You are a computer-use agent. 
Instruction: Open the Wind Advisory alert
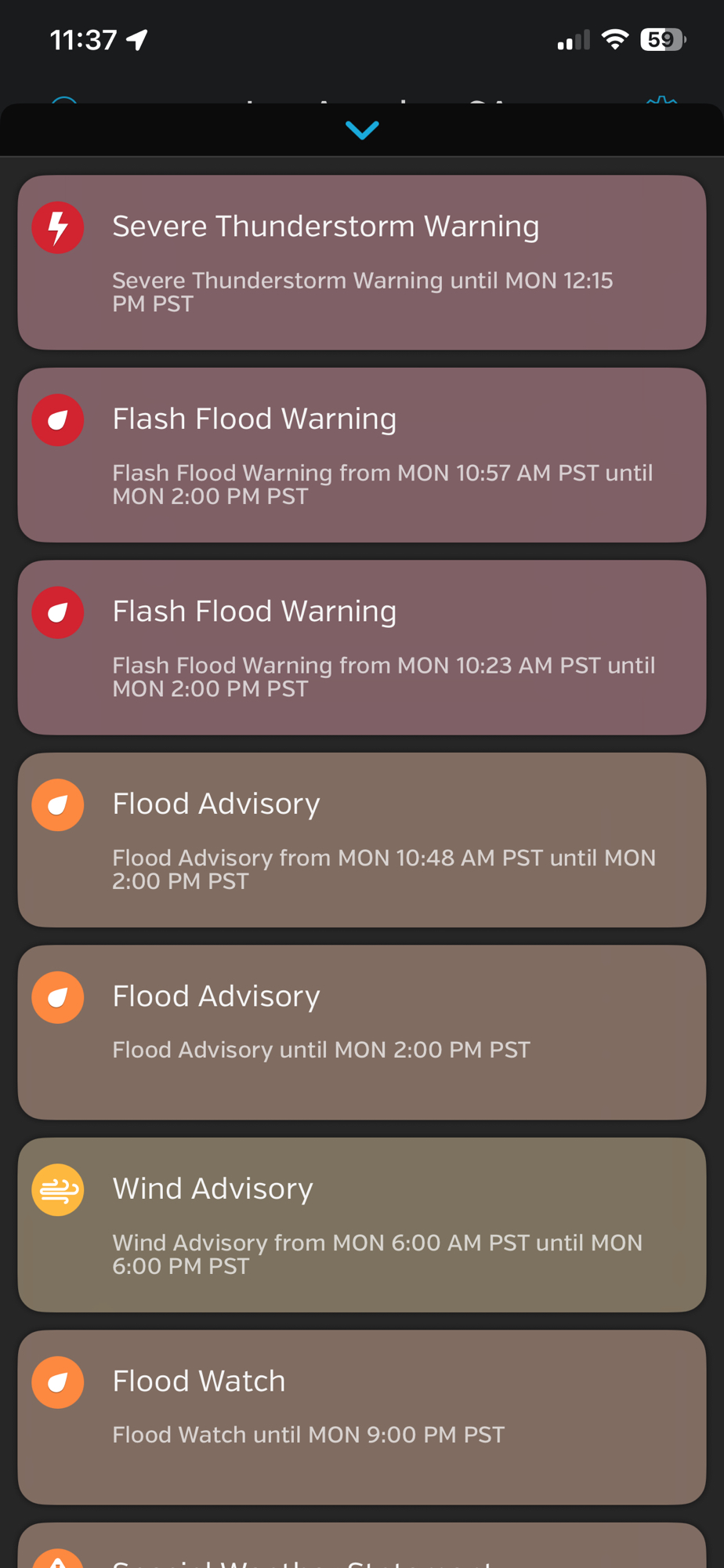pyautogui.click(x=362, y=1225)
